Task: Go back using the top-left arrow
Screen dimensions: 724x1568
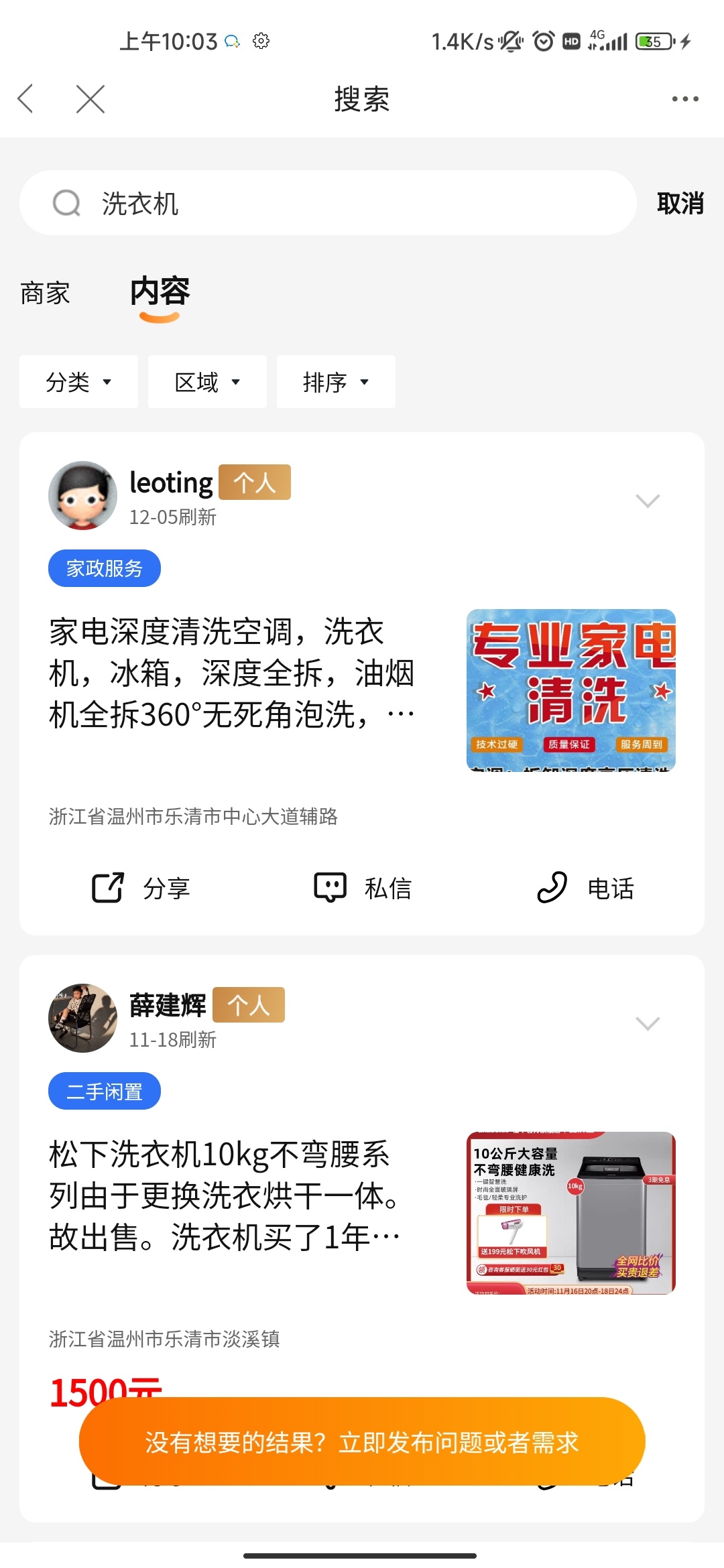Action: [25, 99]
